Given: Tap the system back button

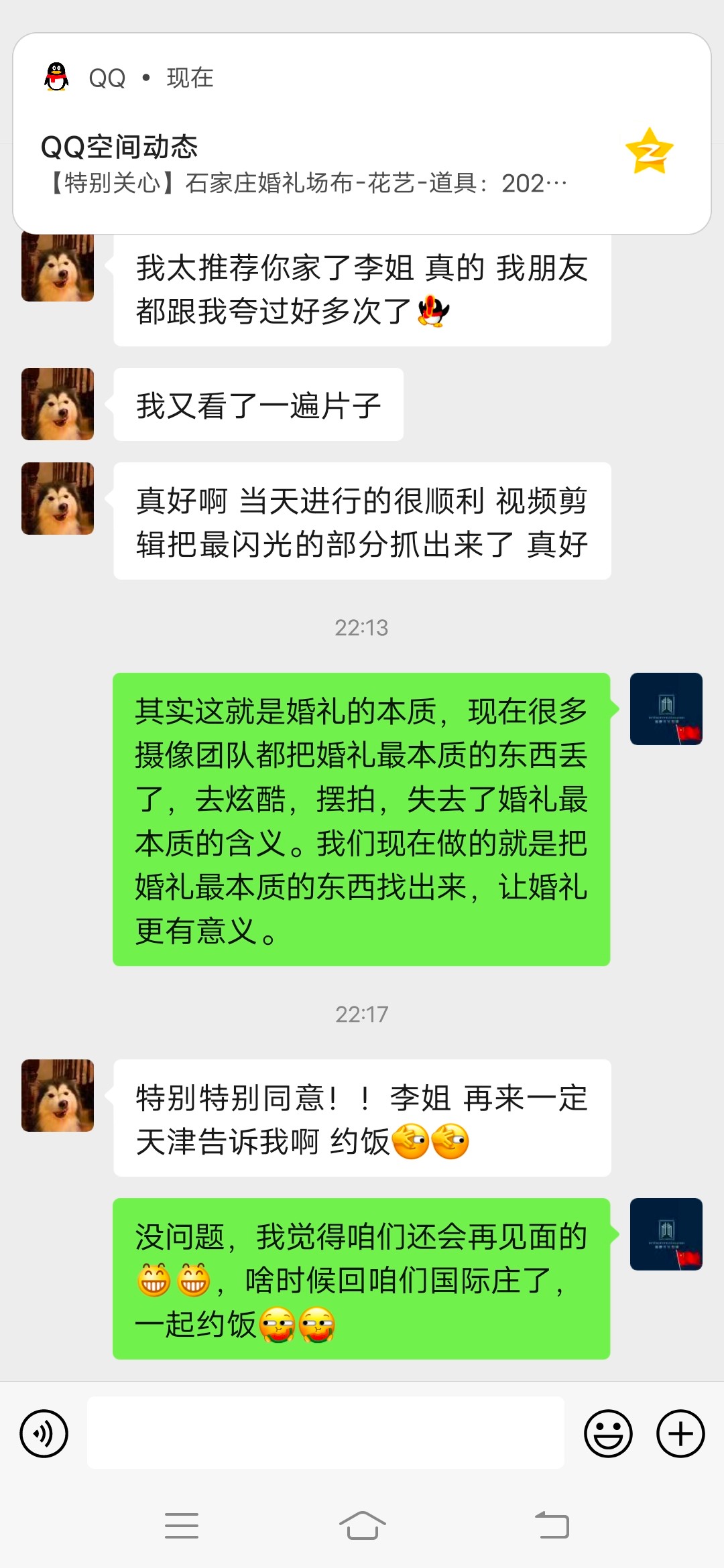Looking at the screenshot, I should (x=552, y=1526).
